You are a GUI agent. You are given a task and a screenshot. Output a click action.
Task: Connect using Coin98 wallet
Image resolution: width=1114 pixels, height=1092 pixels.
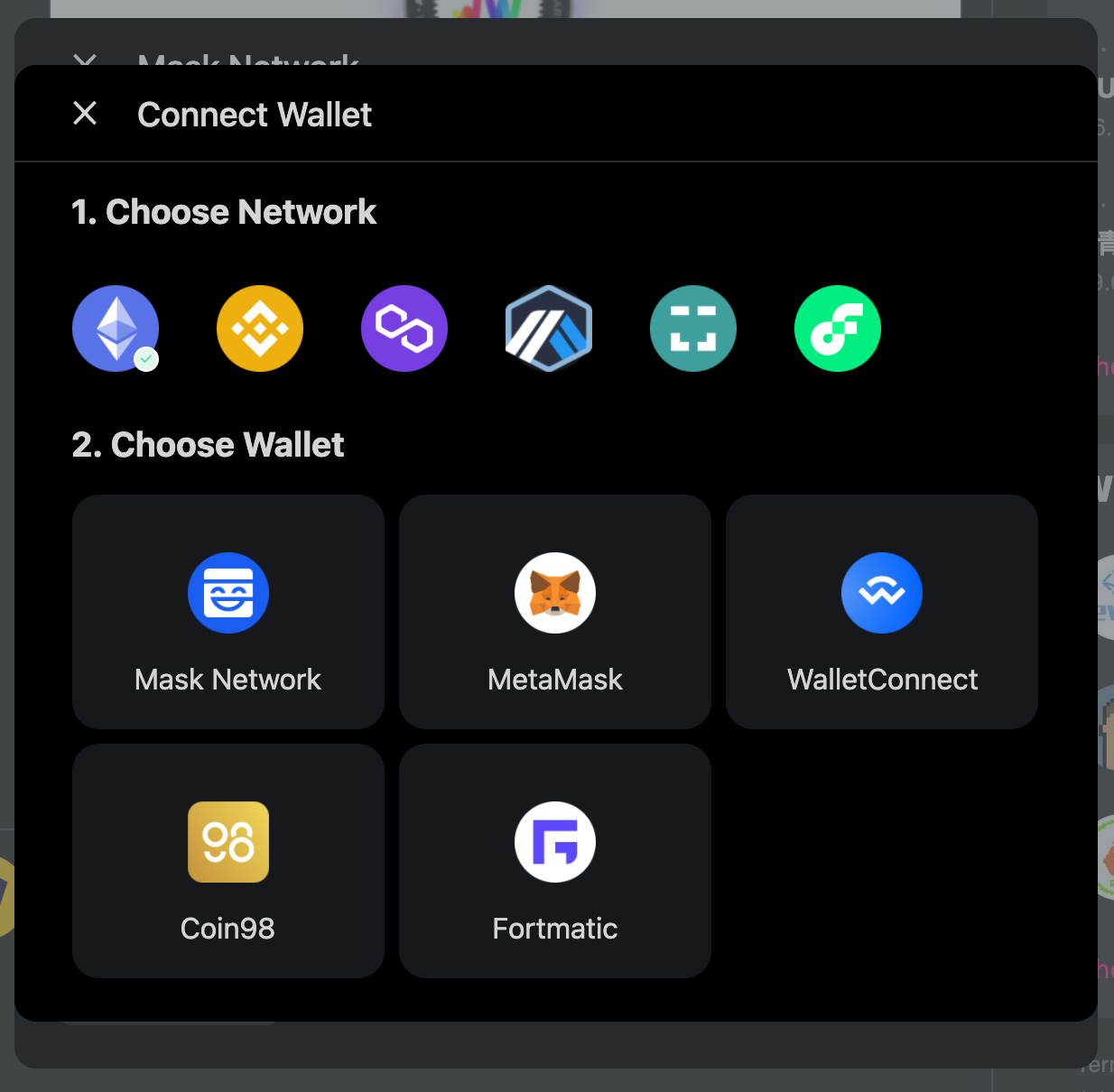[x=228, y=861]
